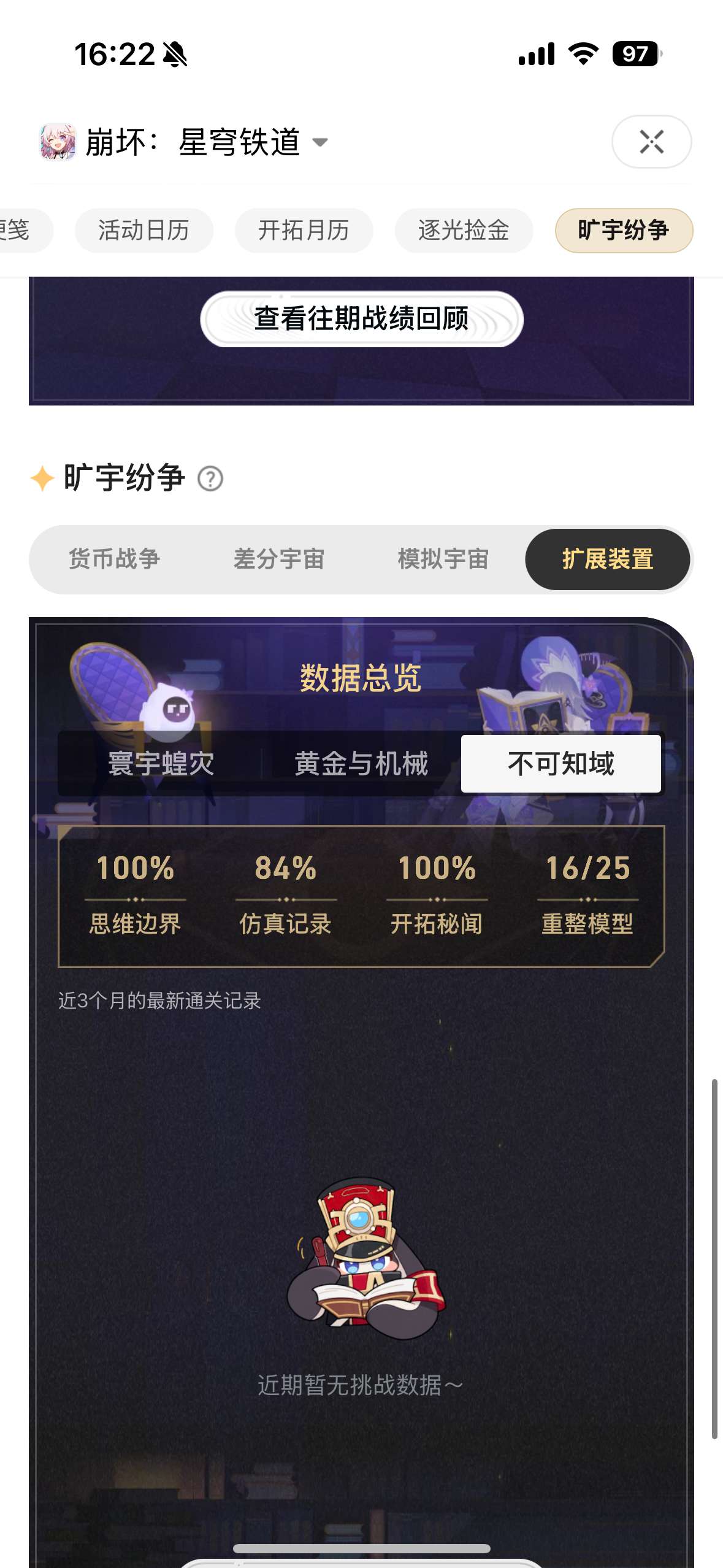Show the 模拟宇宙 segment
723x1568 pixels.
[x=443, y=559]
